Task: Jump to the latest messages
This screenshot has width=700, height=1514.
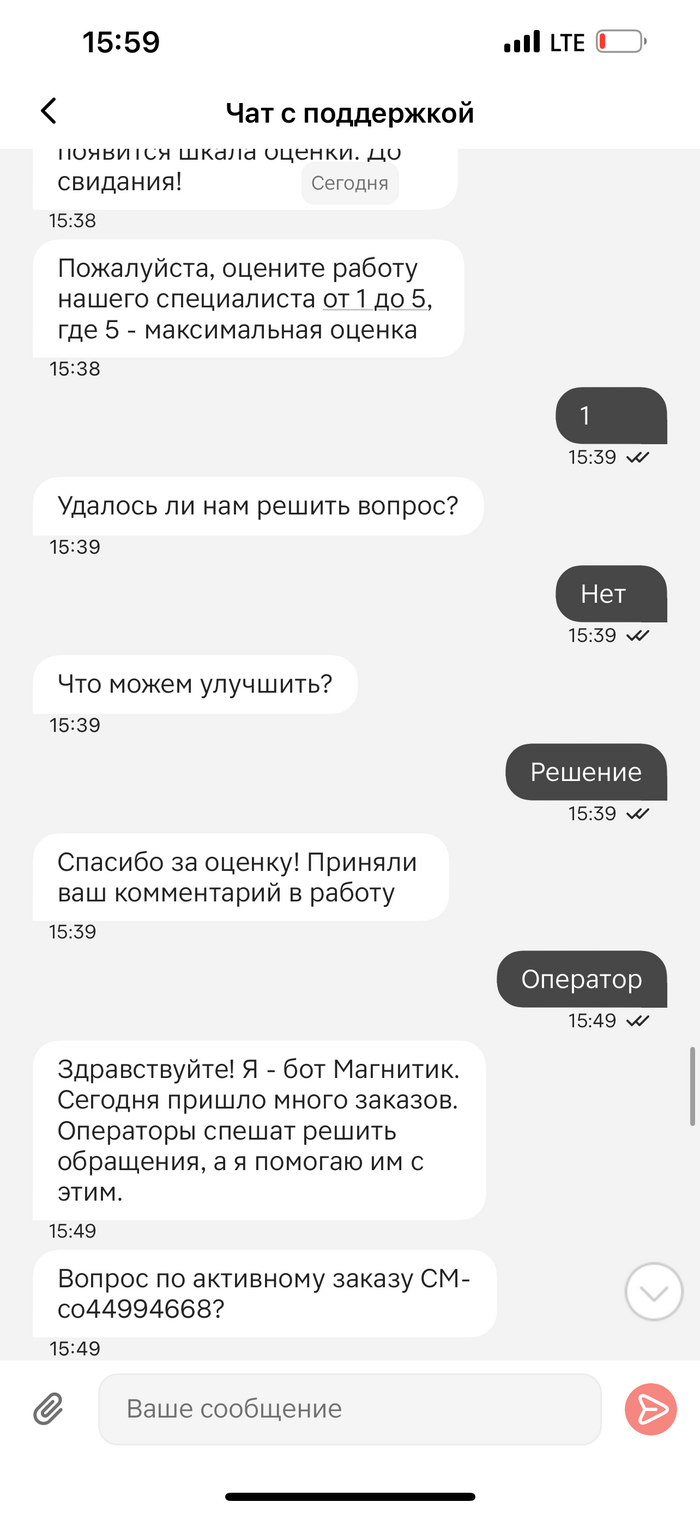Action: pyautogui.click(x=653, y=1293)
